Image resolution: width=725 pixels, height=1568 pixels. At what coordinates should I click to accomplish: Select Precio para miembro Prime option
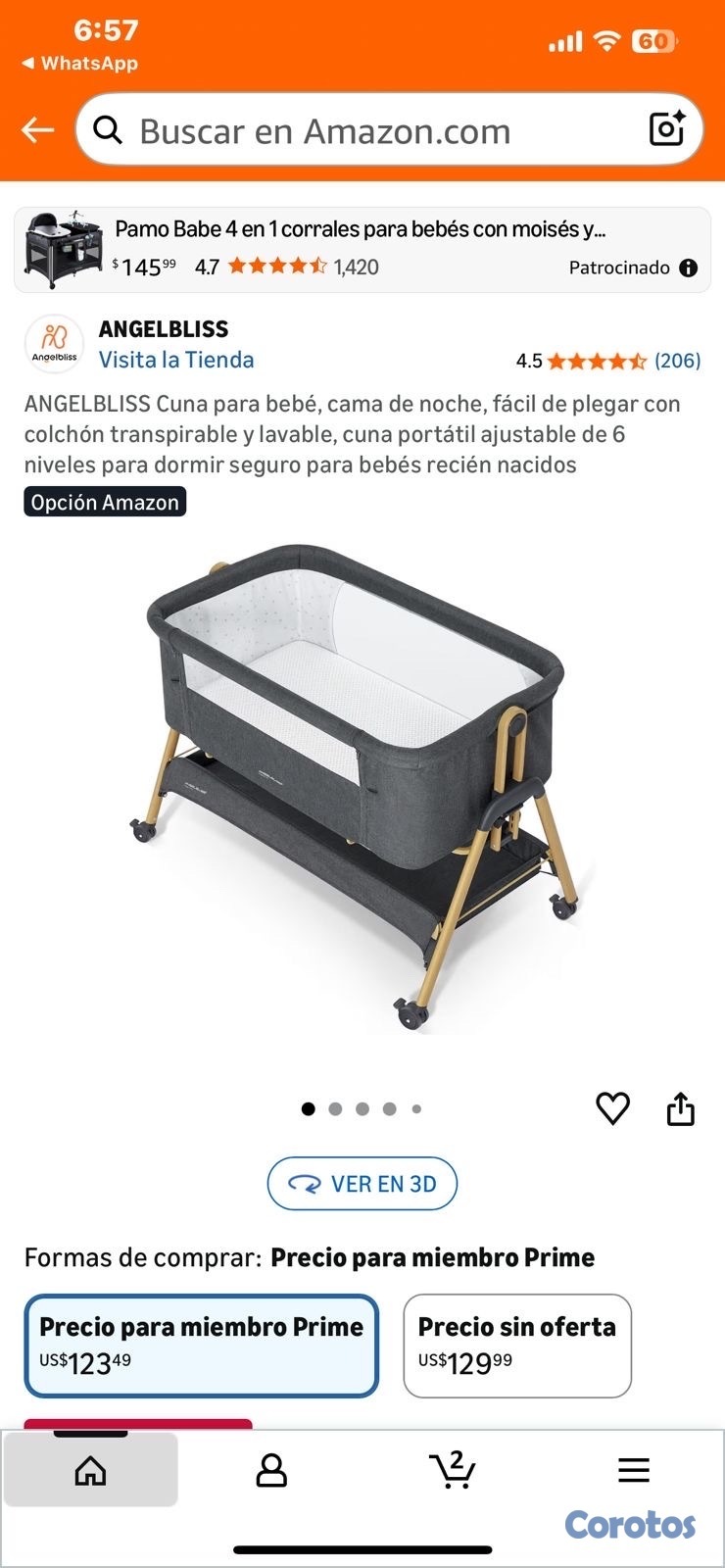tap(200, 1346)
